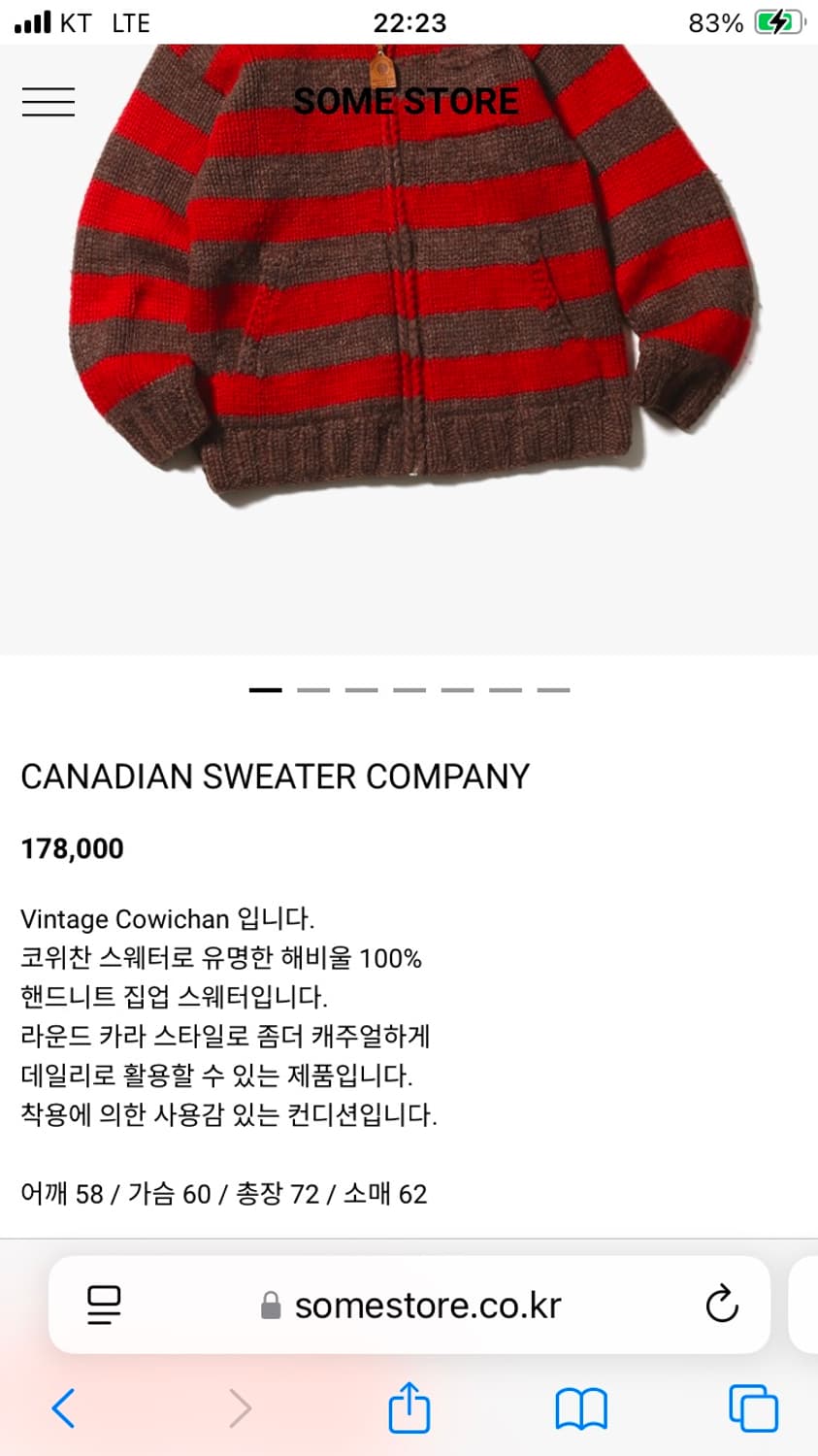The height and width of the screenshot is (1456, 818).
Task: Select the first carousel indicator dot
Action: [x=264, y=689]
